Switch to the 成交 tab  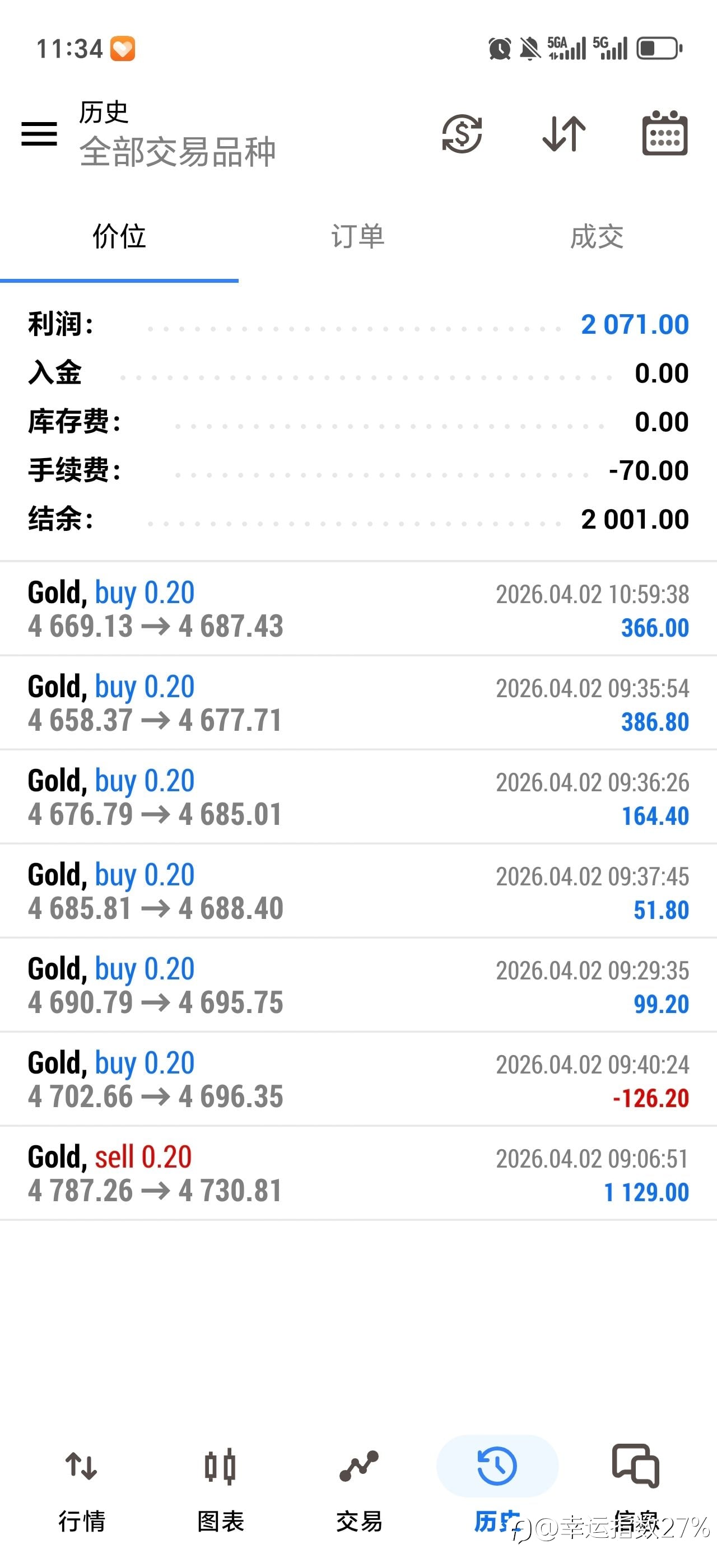(597, 236)
